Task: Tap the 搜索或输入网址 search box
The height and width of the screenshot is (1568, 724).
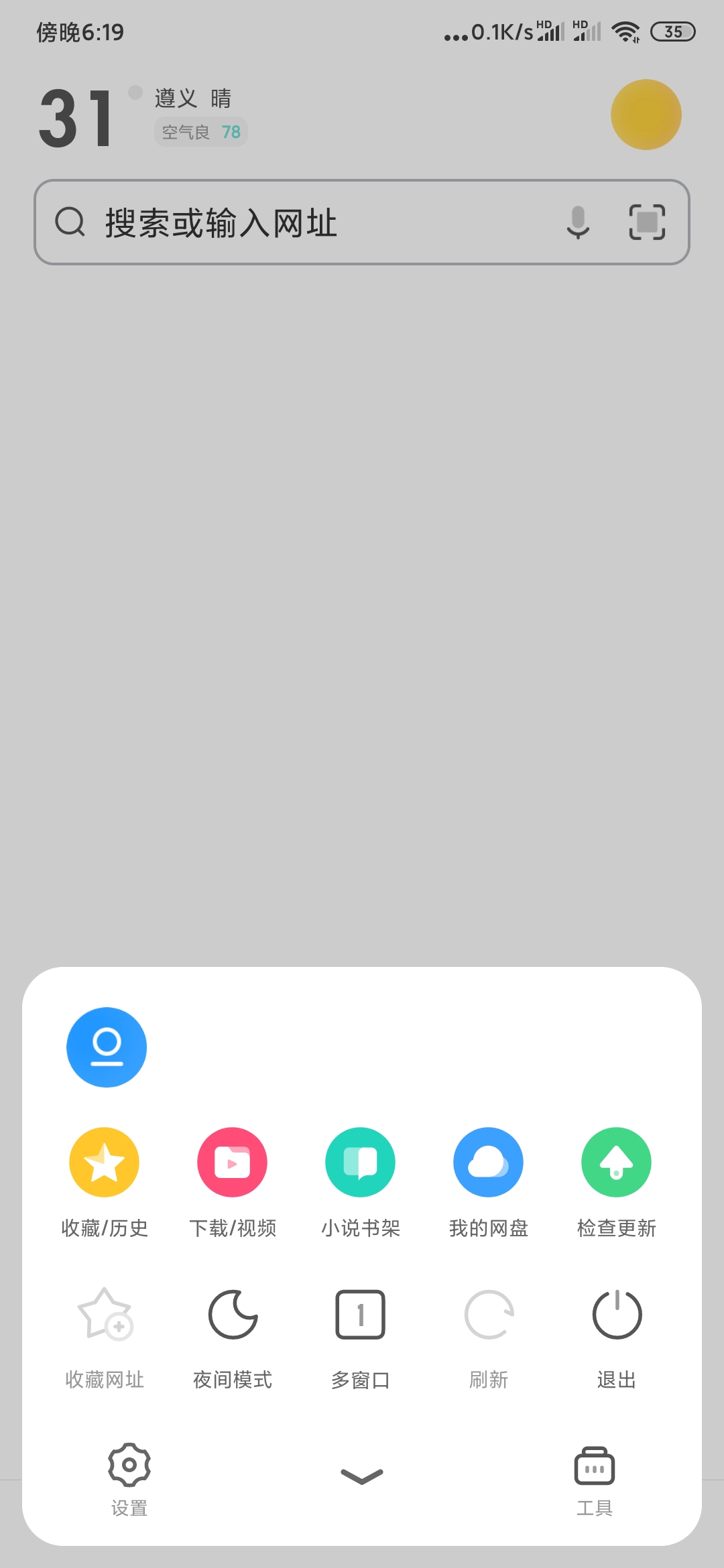Action: pyautogui.click(x=302, y=222)
